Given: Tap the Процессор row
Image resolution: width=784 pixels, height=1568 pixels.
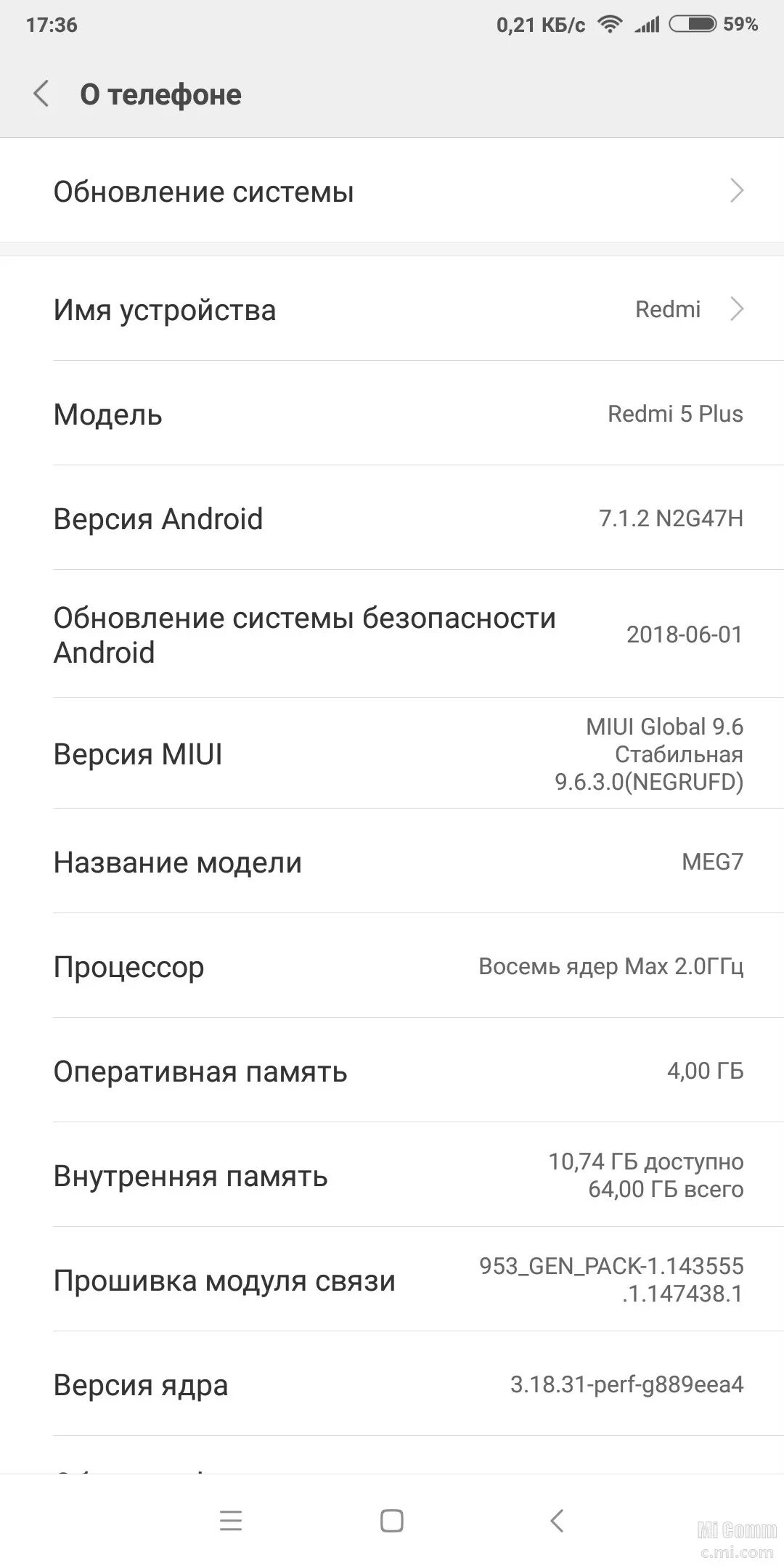Looking at the screenshot, I should pyautogui.click(x=392, y=966).
